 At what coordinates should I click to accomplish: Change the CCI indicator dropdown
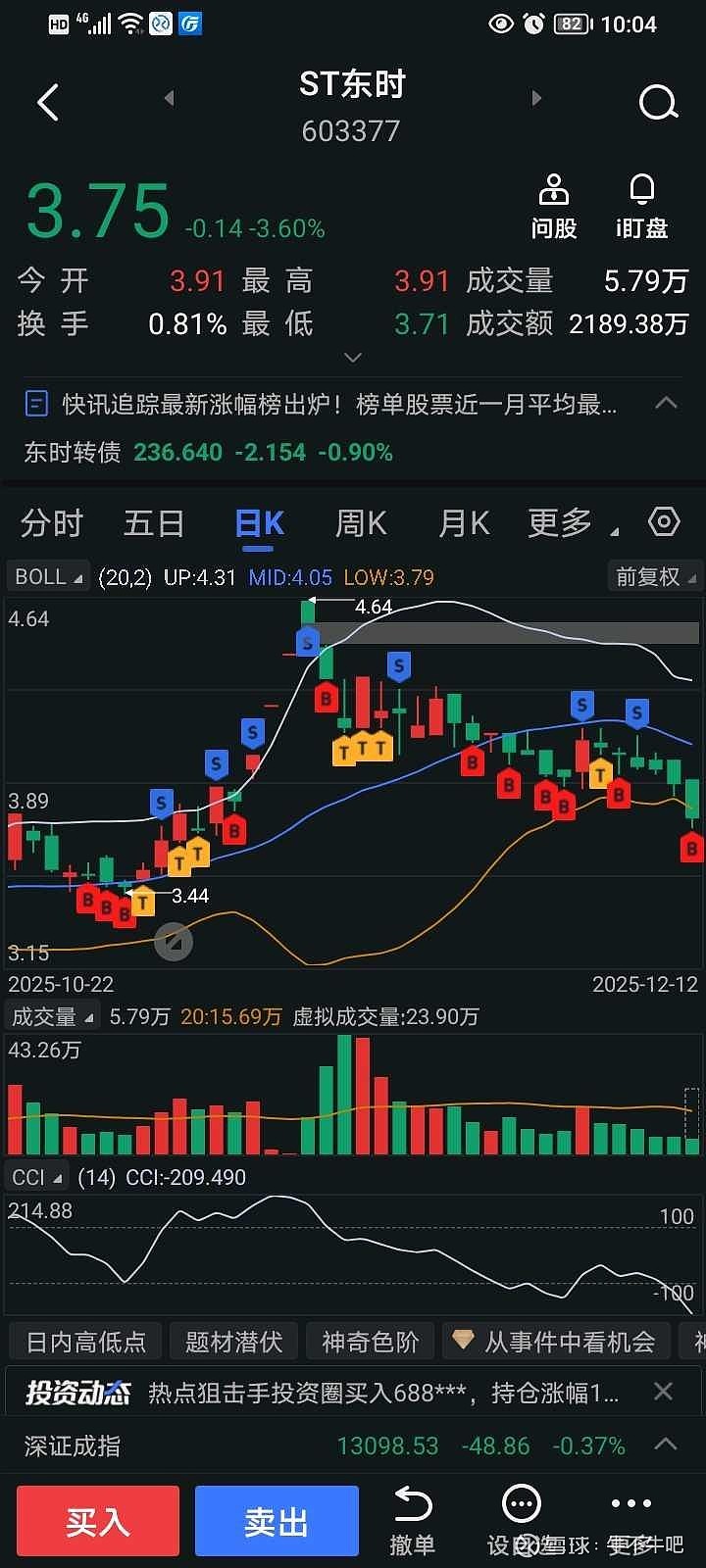tap(37, 1177)
